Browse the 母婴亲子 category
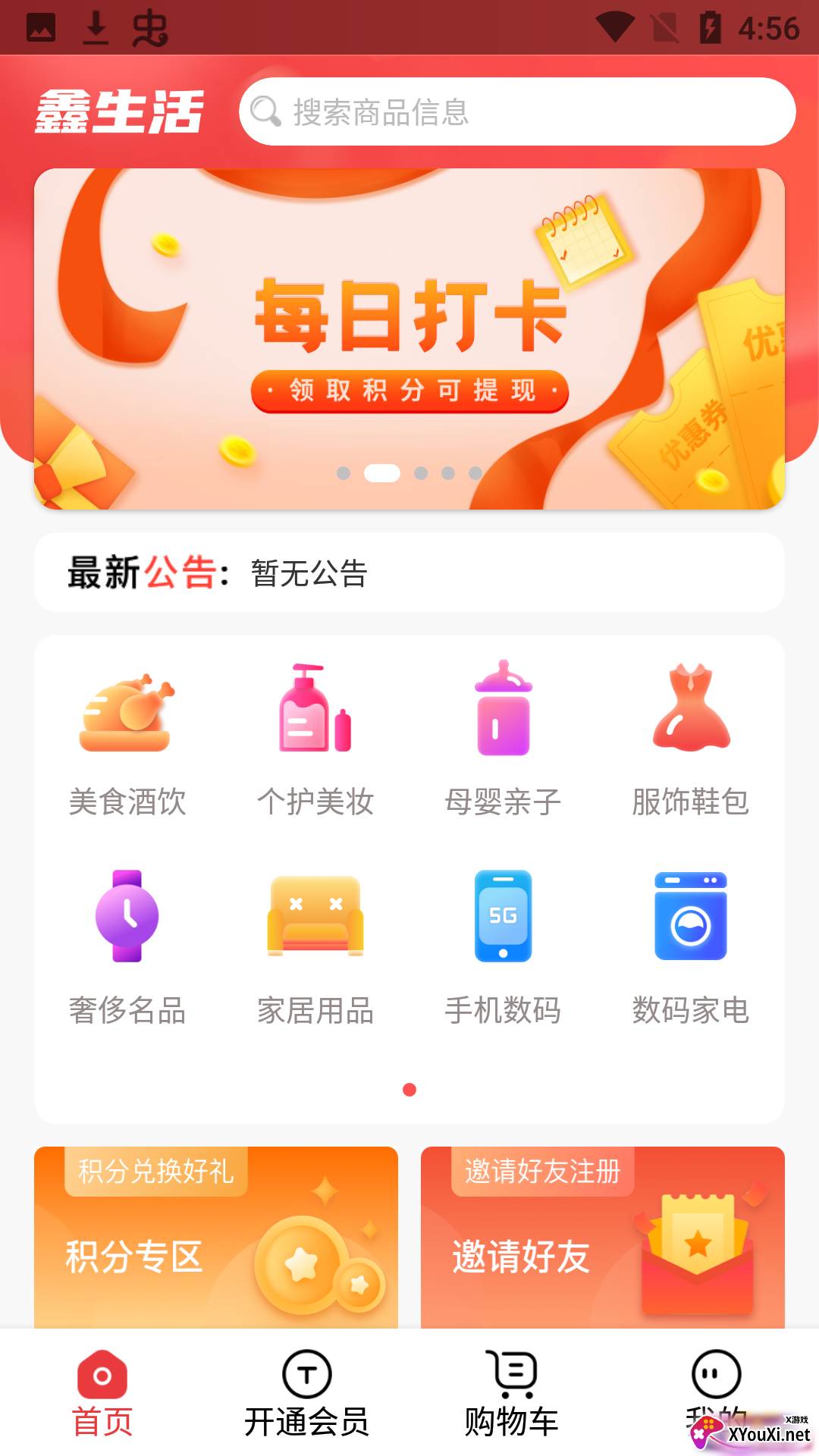The image size is (819, 1456). 503,740
